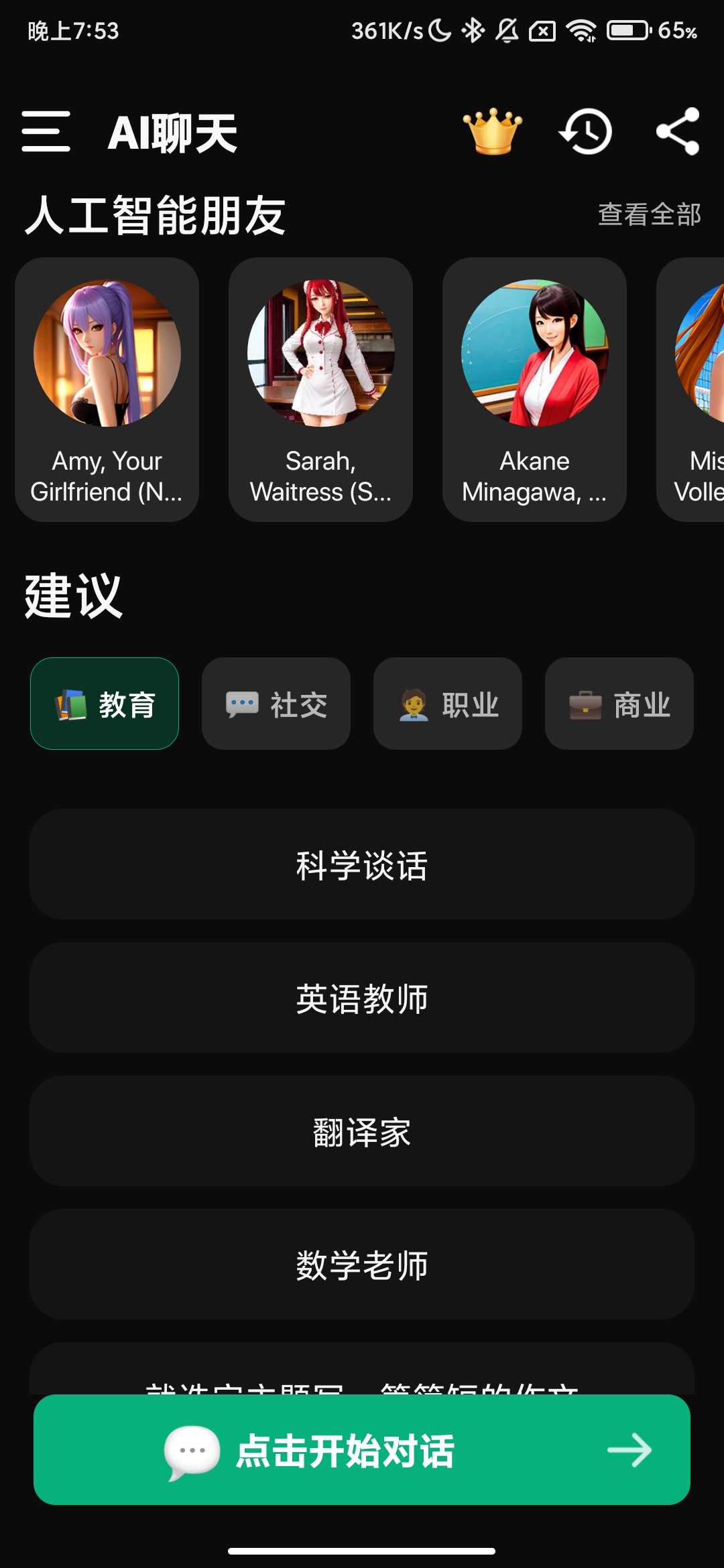Open chat with Akane Minagawa

pyautogui.click(x=535, y=389)
